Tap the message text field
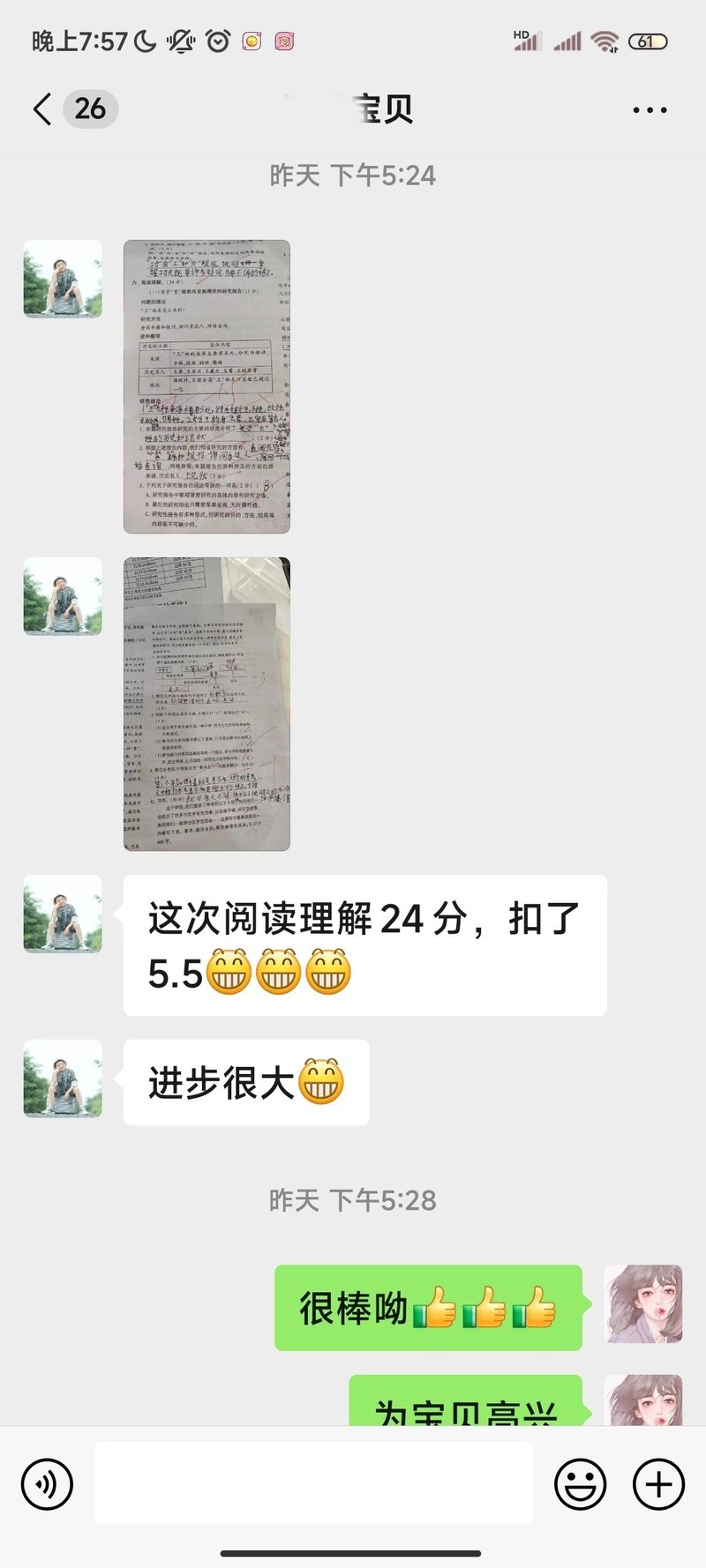The height and width of the screenshot is (1568, 706). (313, 1483)
